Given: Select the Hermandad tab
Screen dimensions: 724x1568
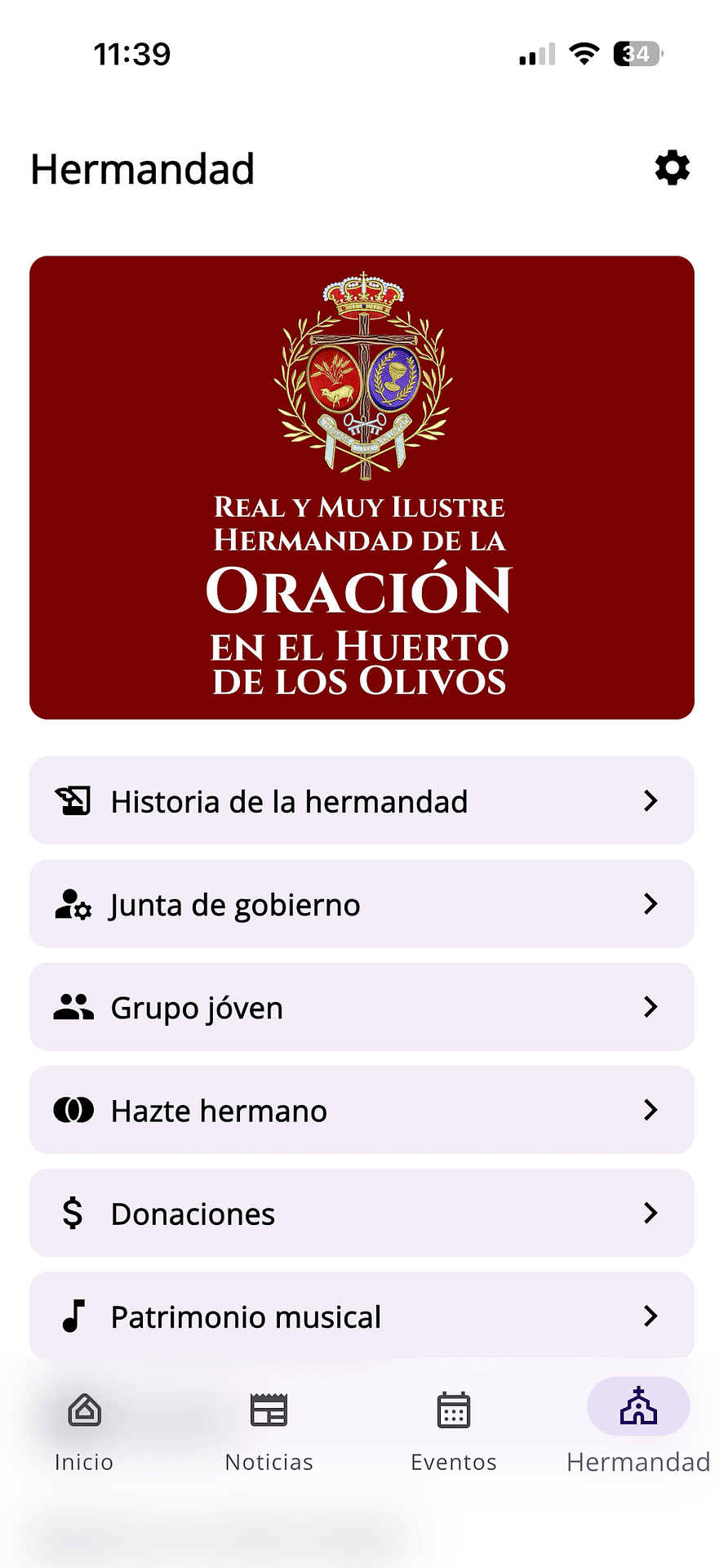Looking at the screenshot, I should coord(638,1428).
